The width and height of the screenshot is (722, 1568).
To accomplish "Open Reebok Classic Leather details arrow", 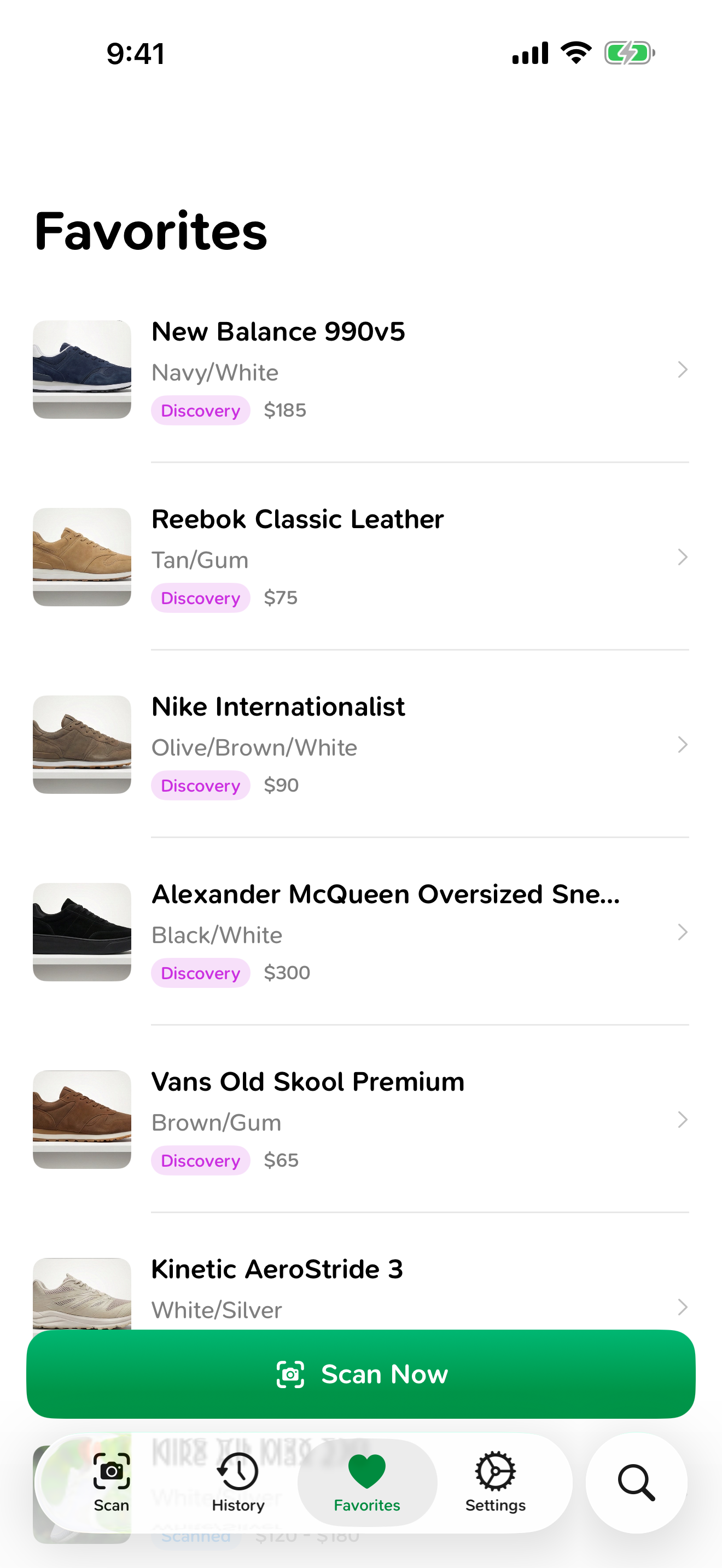I will click(683, 557).
